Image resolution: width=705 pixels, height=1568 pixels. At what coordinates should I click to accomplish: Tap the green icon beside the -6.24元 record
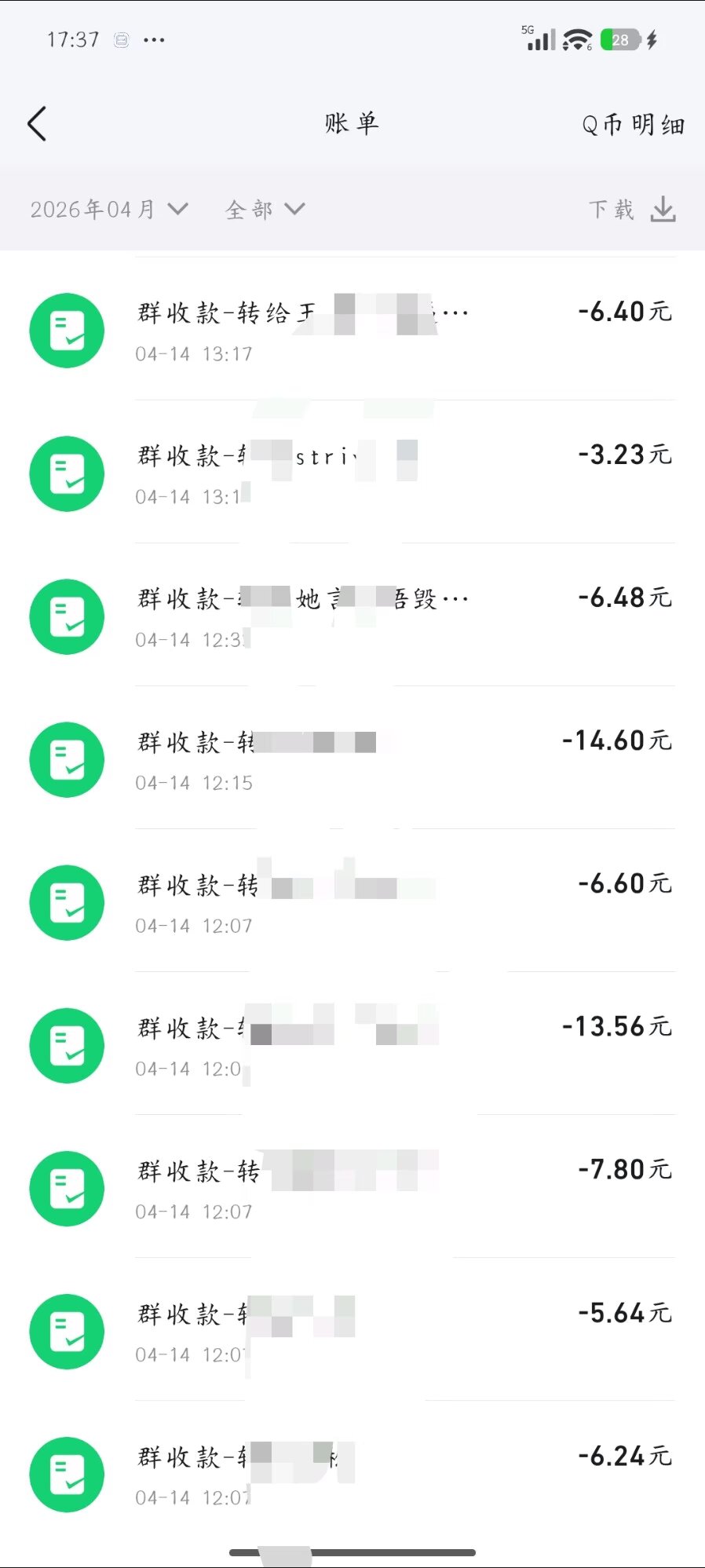(66, 1475)
